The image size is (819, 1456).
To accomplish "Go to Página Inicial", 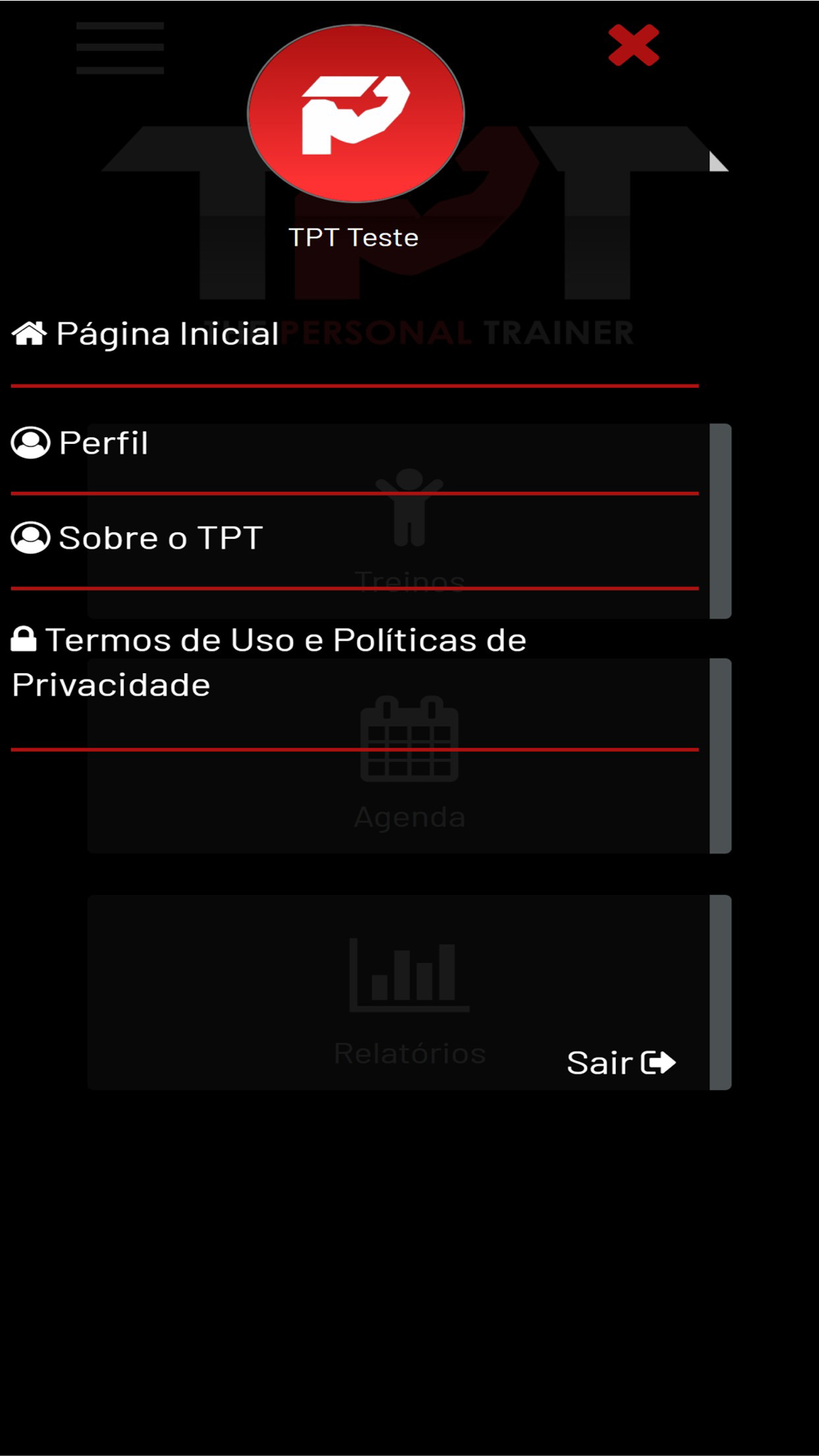I will [x=146, y=334].
